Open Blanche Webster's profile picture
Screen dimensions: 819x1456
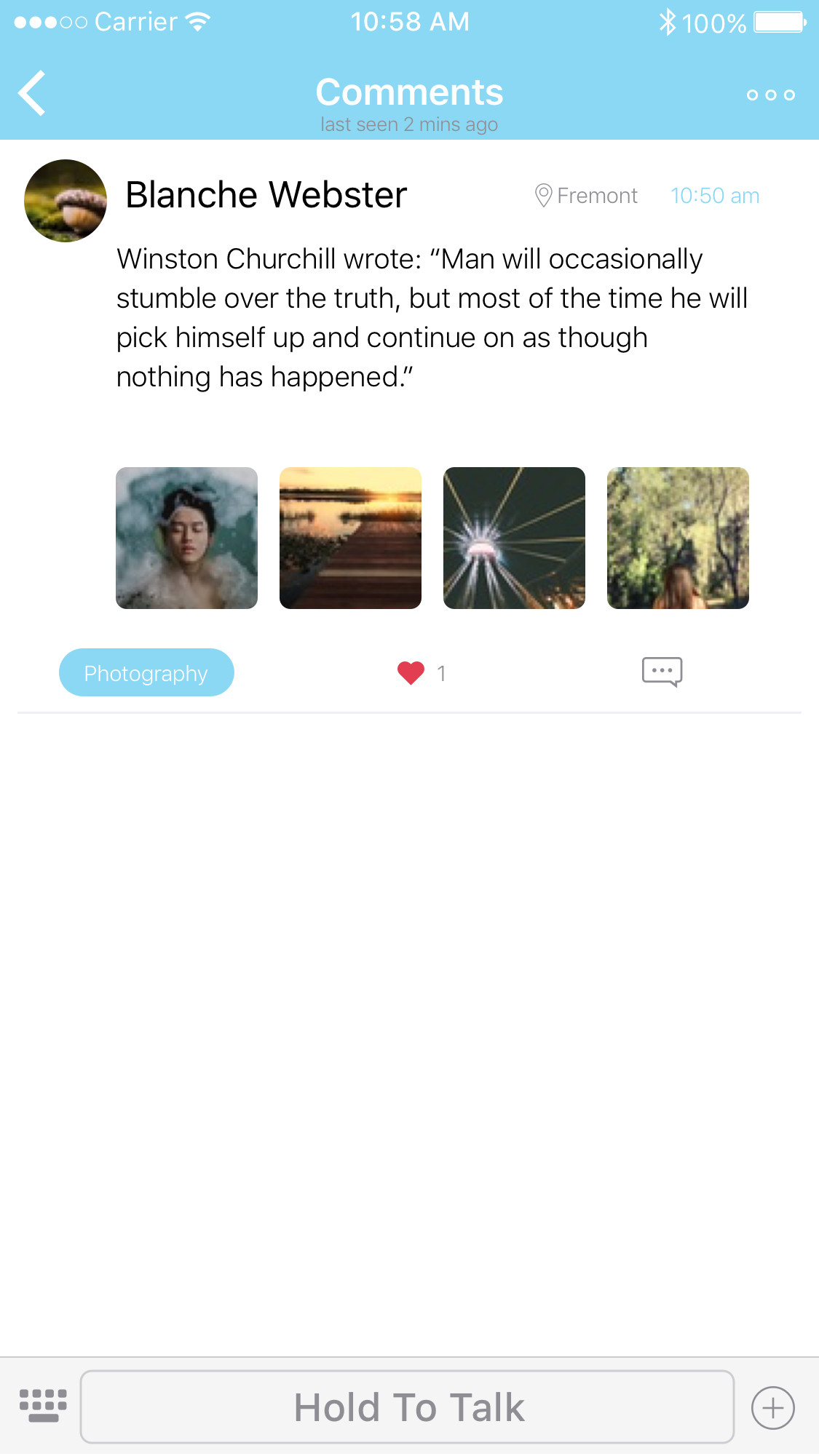[x=66, y=201]
